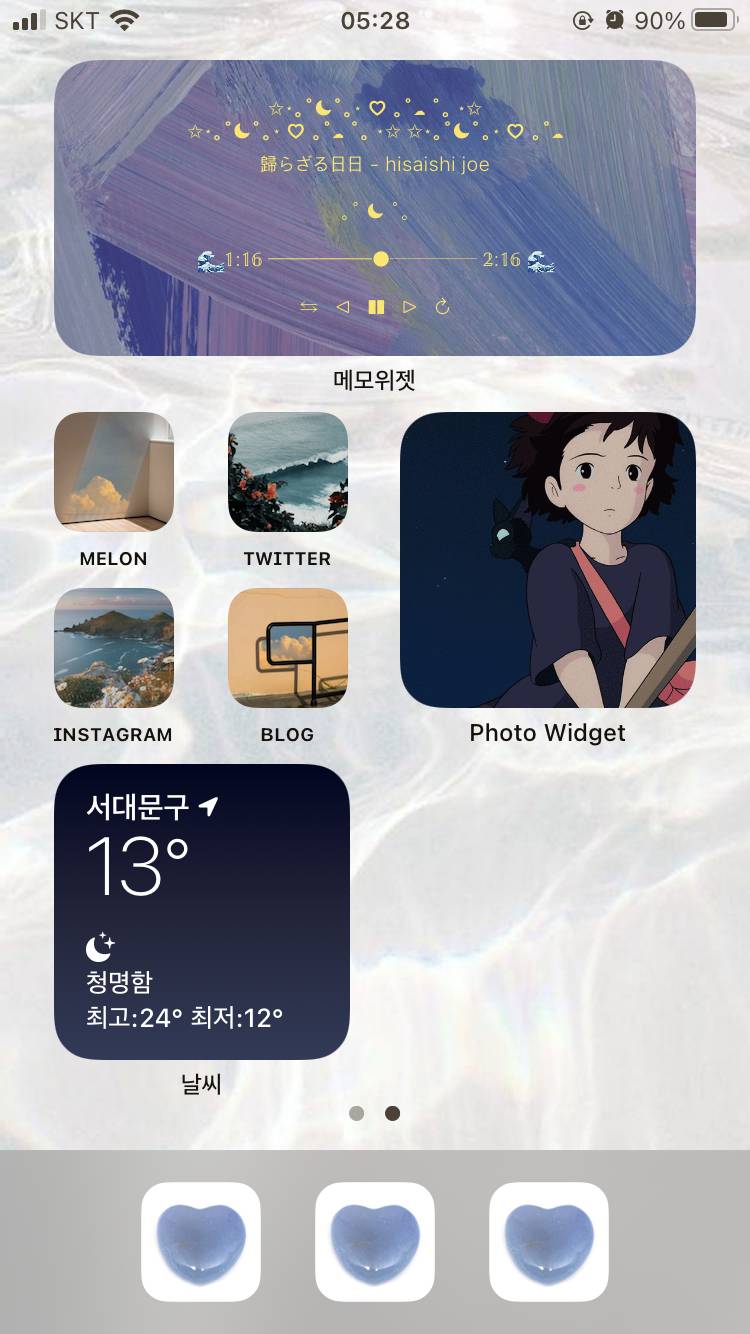Open the BLOG app
Image resolution: width=750 pixels, height=1334 pixels.
[287, 647]
